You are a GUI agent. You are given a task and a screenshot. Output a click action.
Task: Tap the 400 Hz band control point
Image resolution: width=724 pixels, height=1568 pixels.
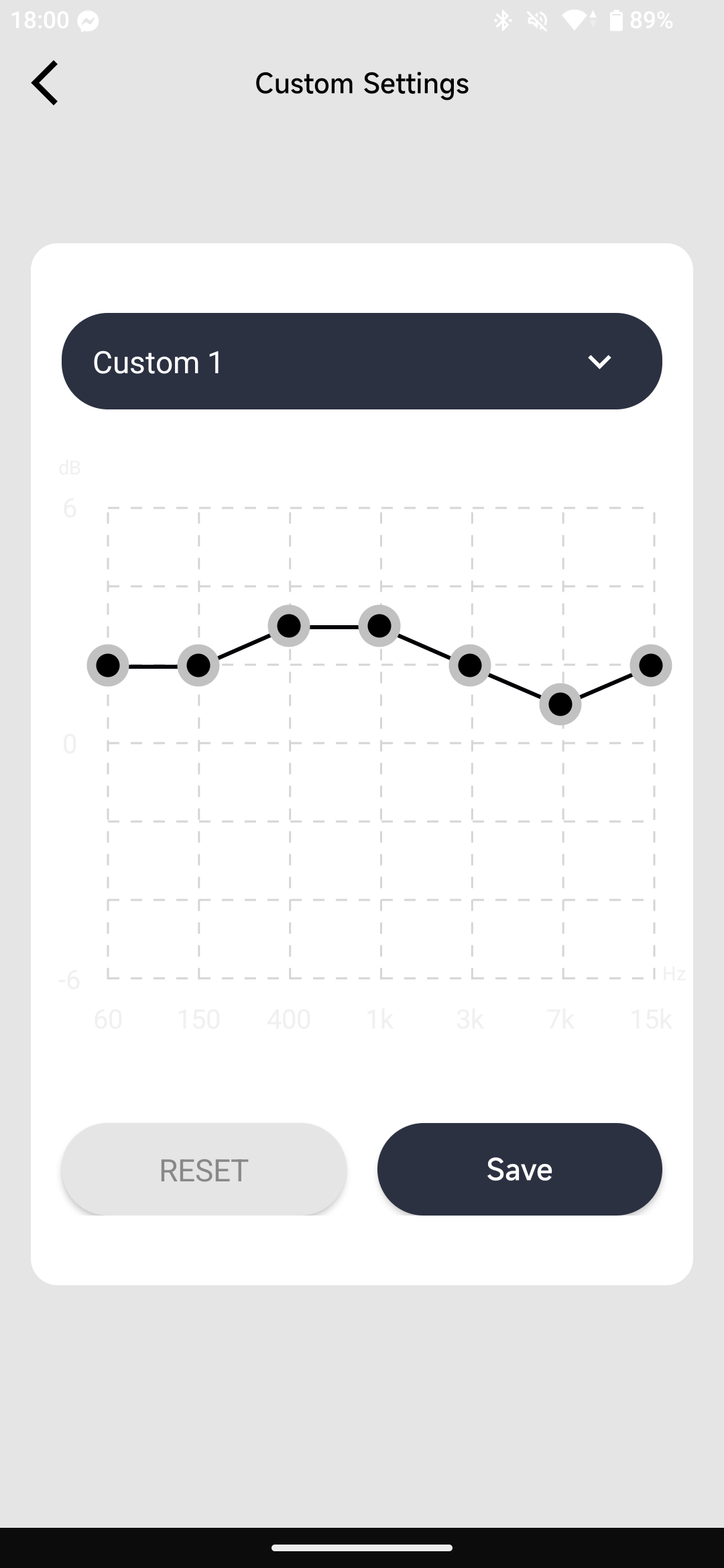click(x=289, y=626)
